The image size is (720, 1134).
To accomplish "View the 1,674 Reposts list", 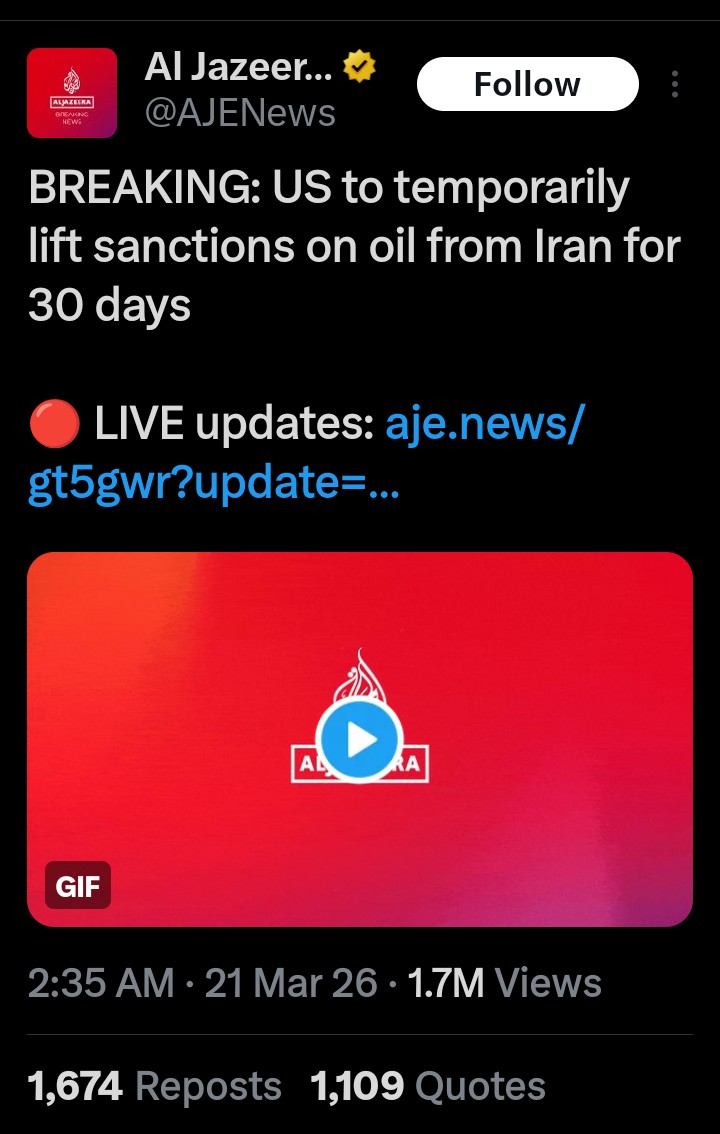I will [x=155, y=1086].
